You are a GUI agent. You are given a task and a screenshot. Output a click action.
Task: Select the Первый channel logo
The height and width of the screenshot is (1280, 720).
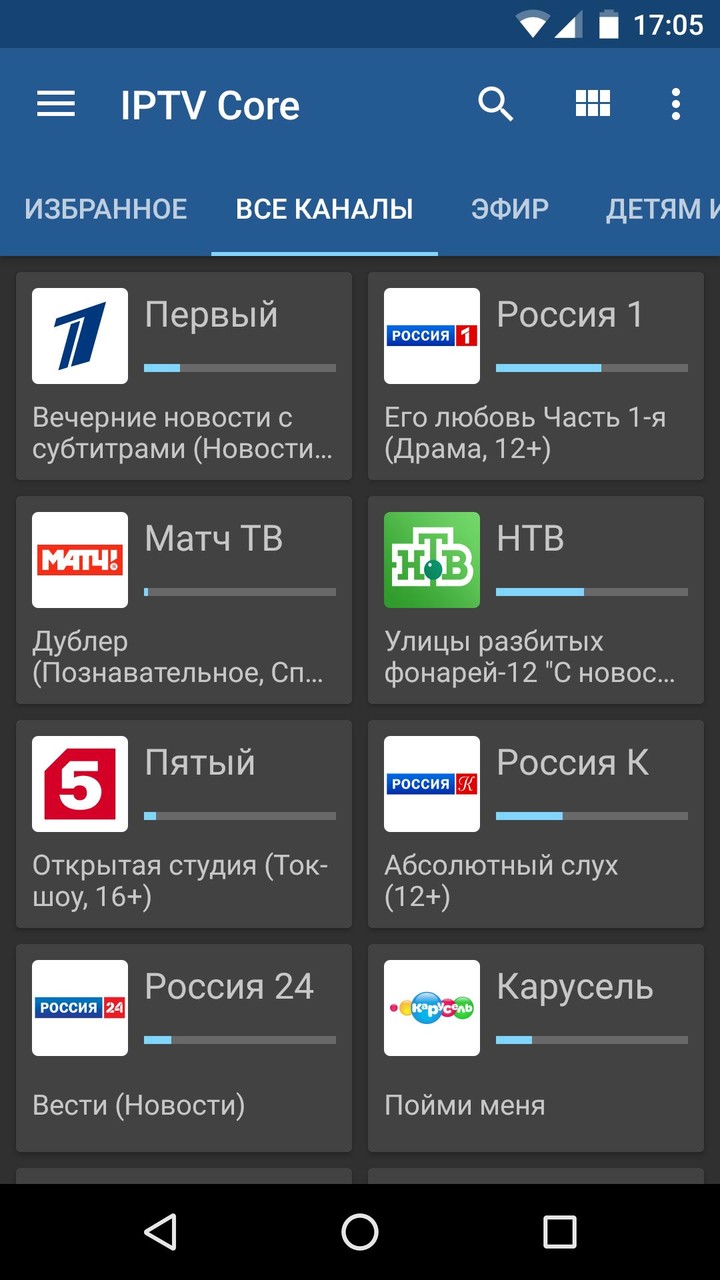[79, 335]
